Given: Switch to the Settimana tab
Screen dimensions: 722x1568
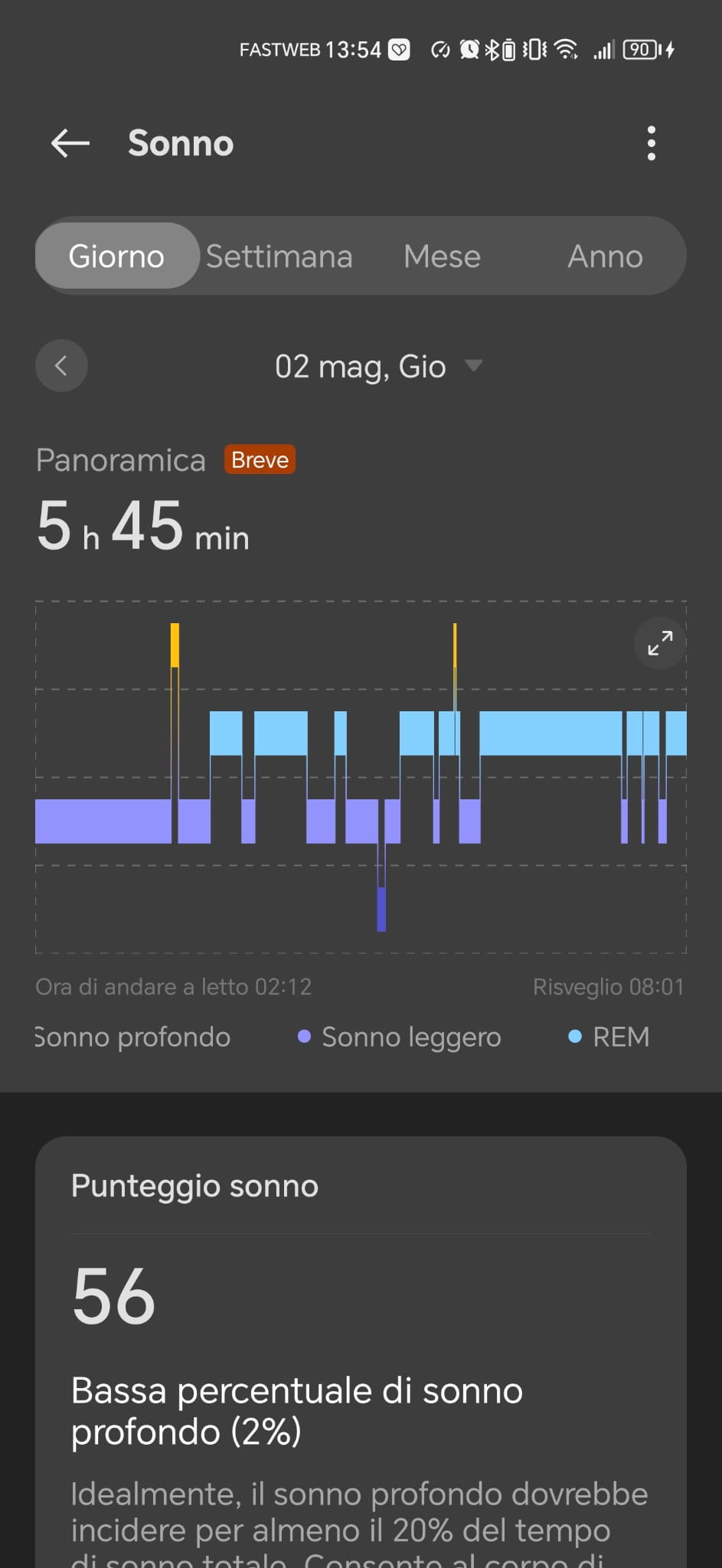Looking at the screenshot, I should point(279,256).
